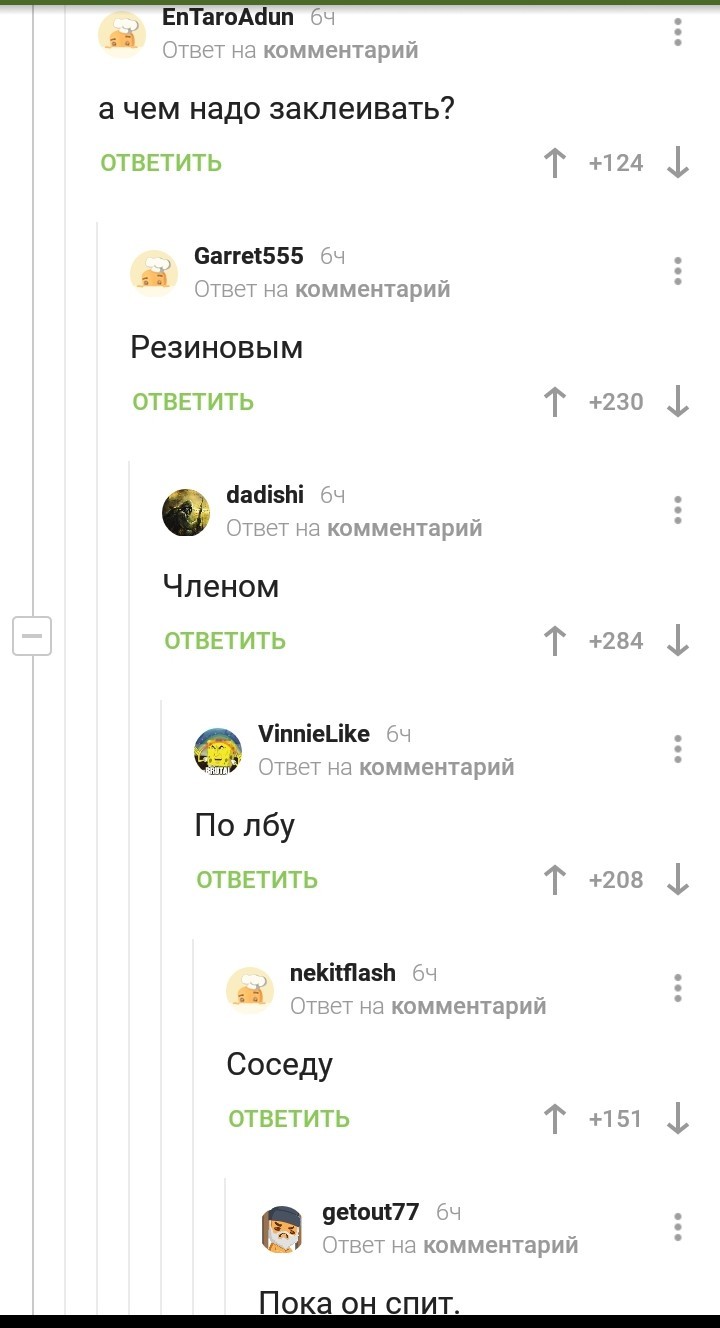Upvote Garret555's comment
Screen dimensions: 720x1328
[x=555, y=402]
